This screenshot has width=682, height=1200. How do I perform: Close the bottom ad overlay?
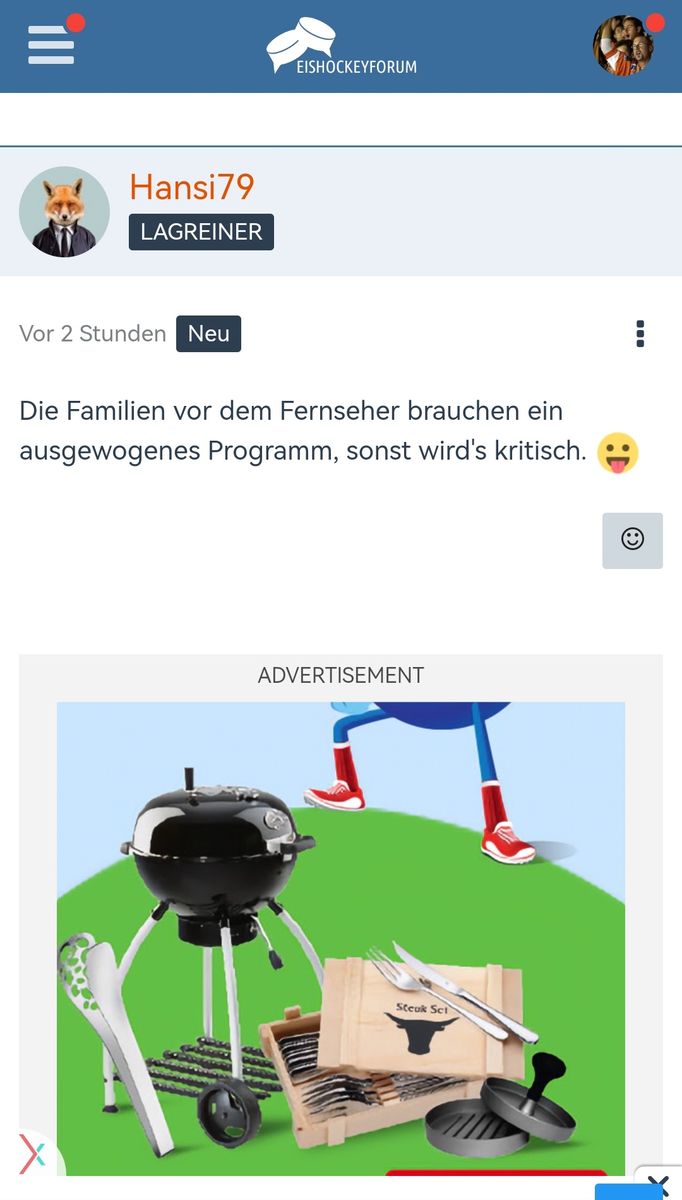coord(658,1185)
